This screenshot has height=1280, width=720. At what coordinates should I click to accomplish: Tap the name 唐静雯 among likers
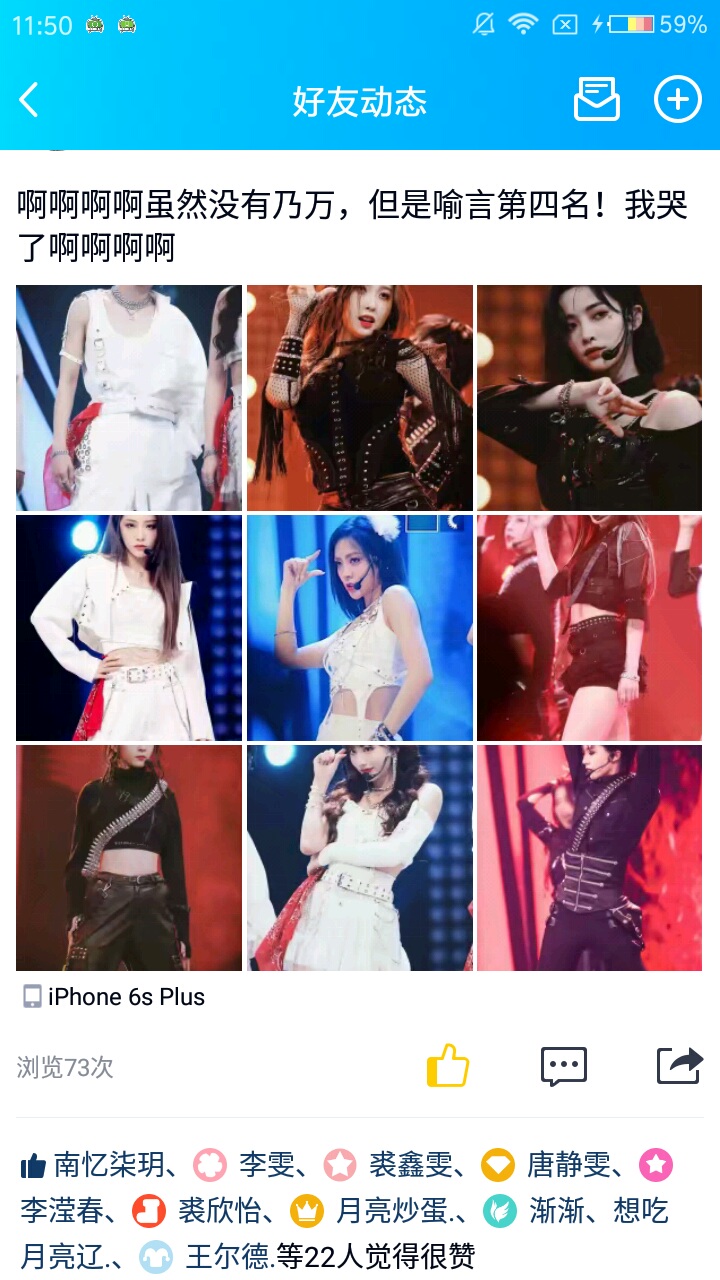tap(568, 1165)
